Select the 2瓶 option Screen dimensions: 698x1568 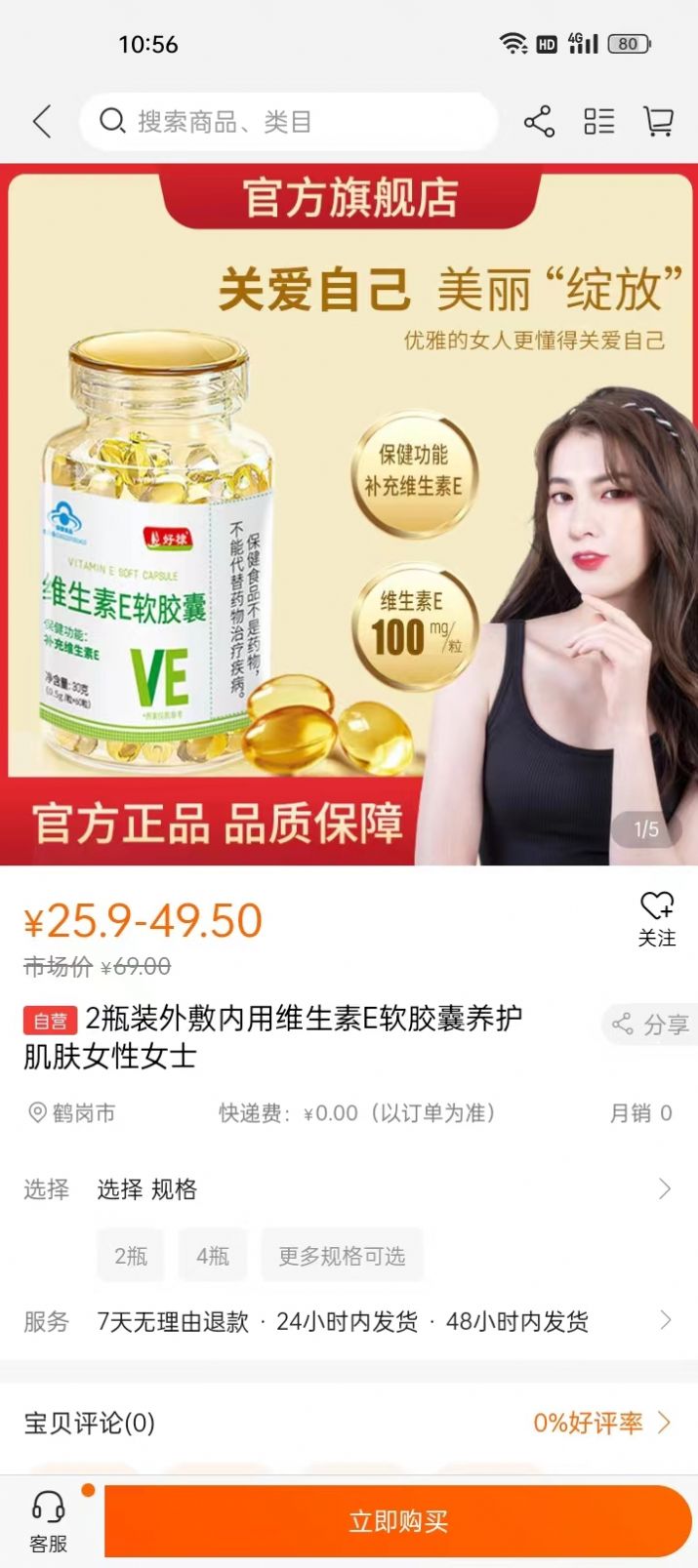coord(131,1256)
